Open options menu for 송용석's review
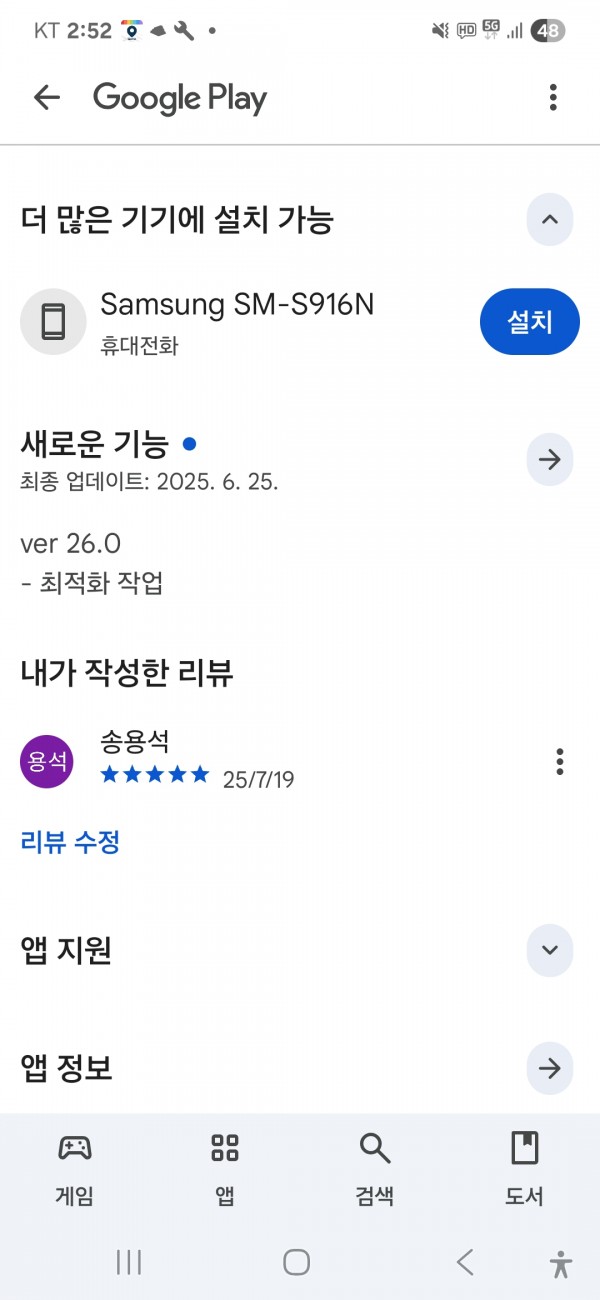This screenshot has width=600, height=1300. pyautogui.click(x=560, y=762)
